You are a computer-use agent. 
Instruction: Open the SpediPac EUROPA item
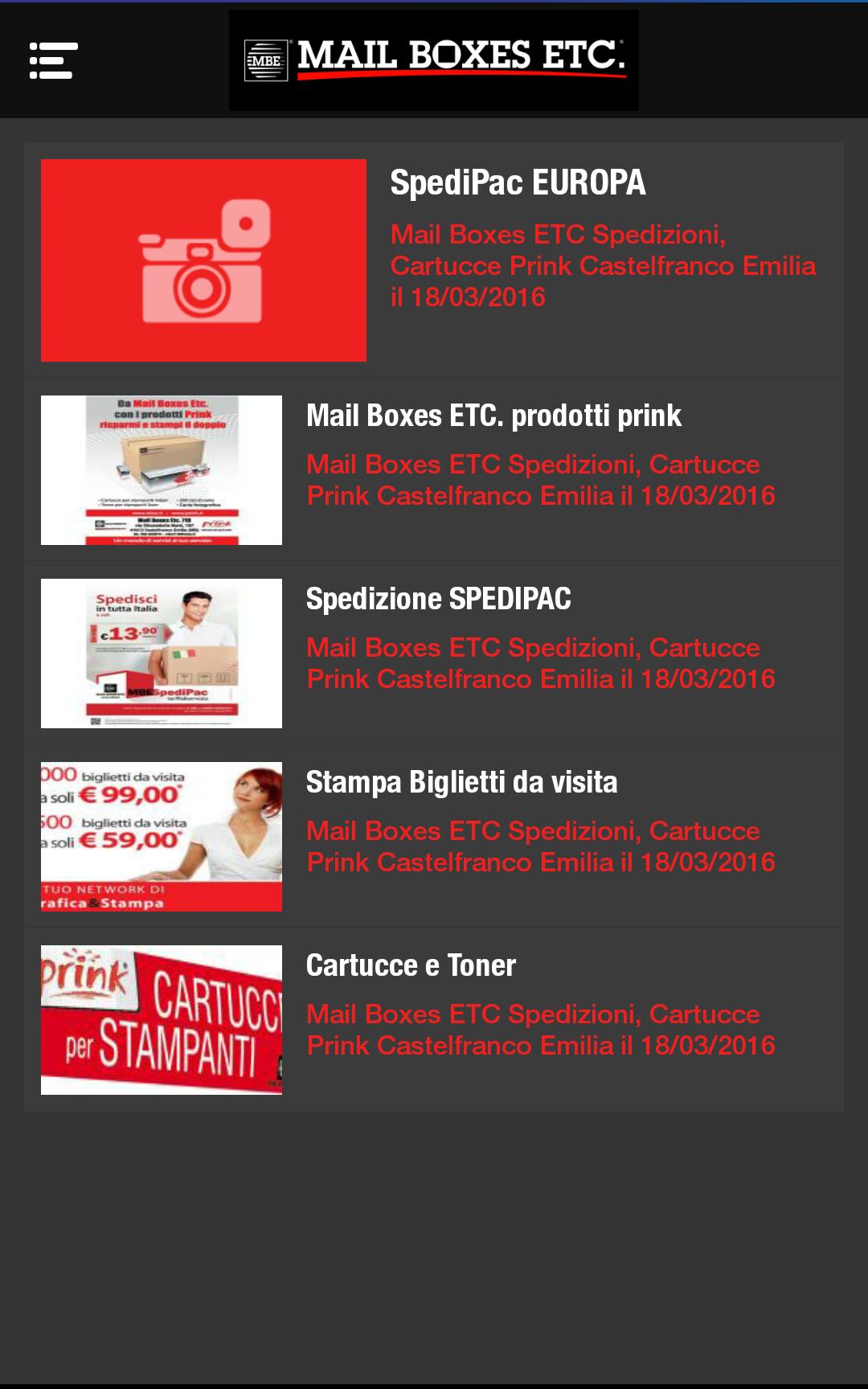(518, 183)
